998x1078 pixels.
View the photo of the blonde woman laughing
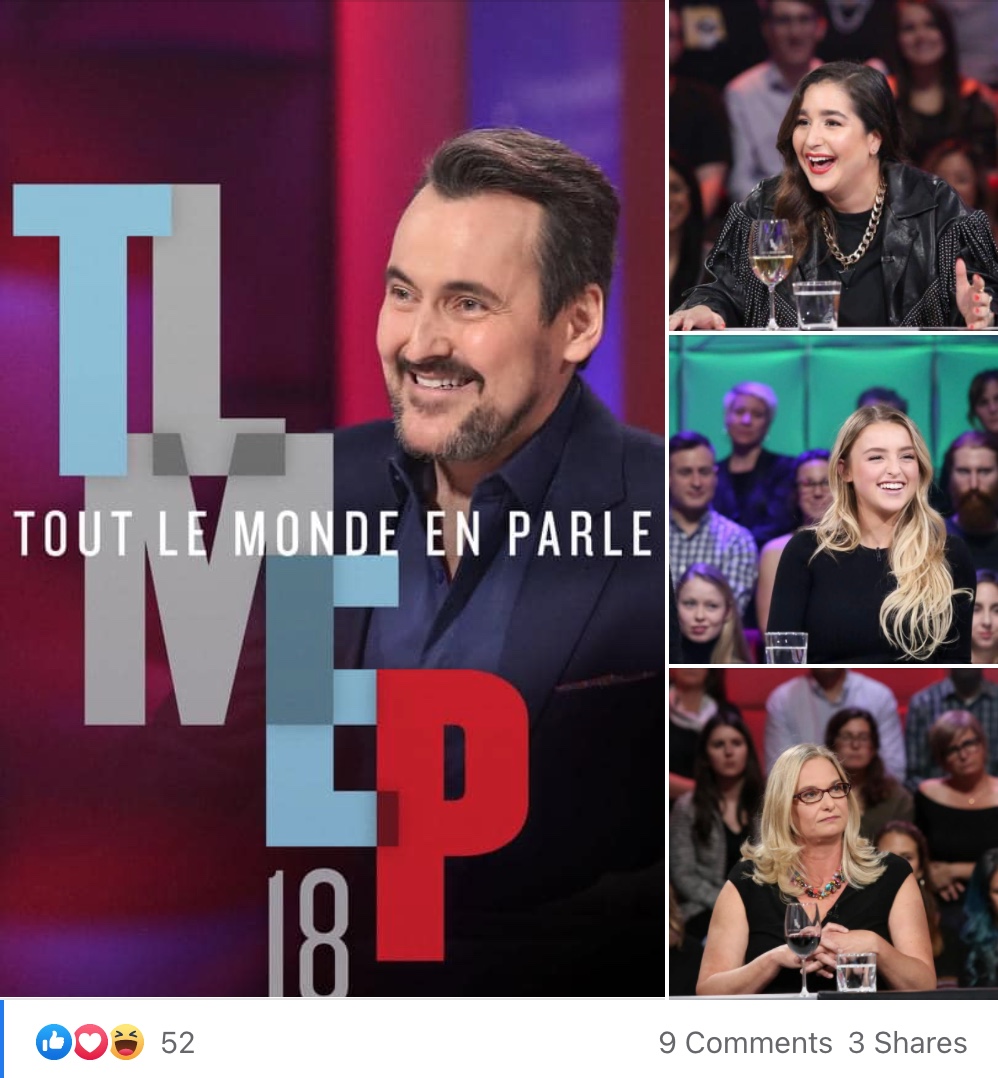pos(833,500)
